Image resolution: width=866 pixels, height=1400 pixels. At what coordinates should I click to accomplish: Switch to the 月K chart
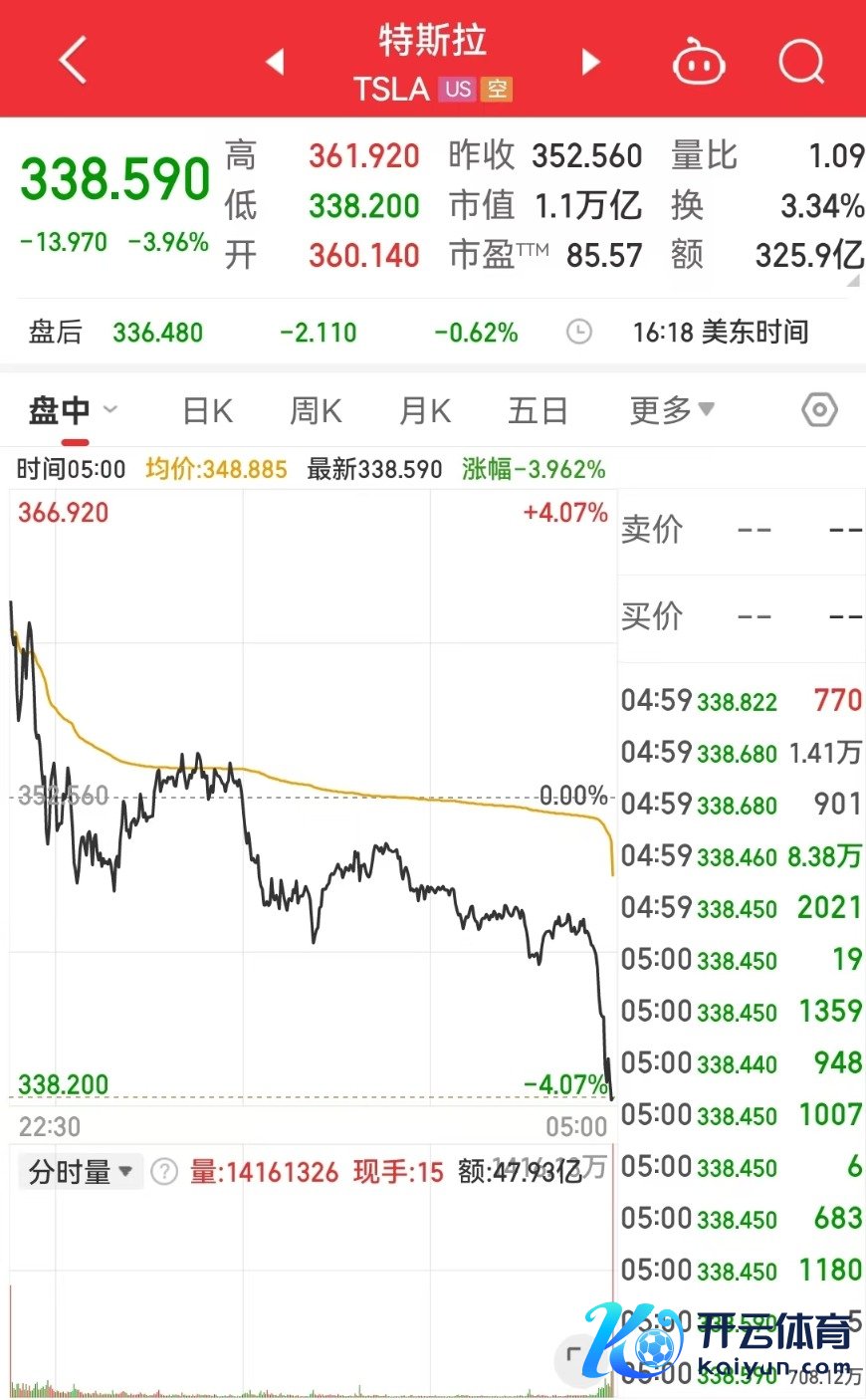(424, 410)
